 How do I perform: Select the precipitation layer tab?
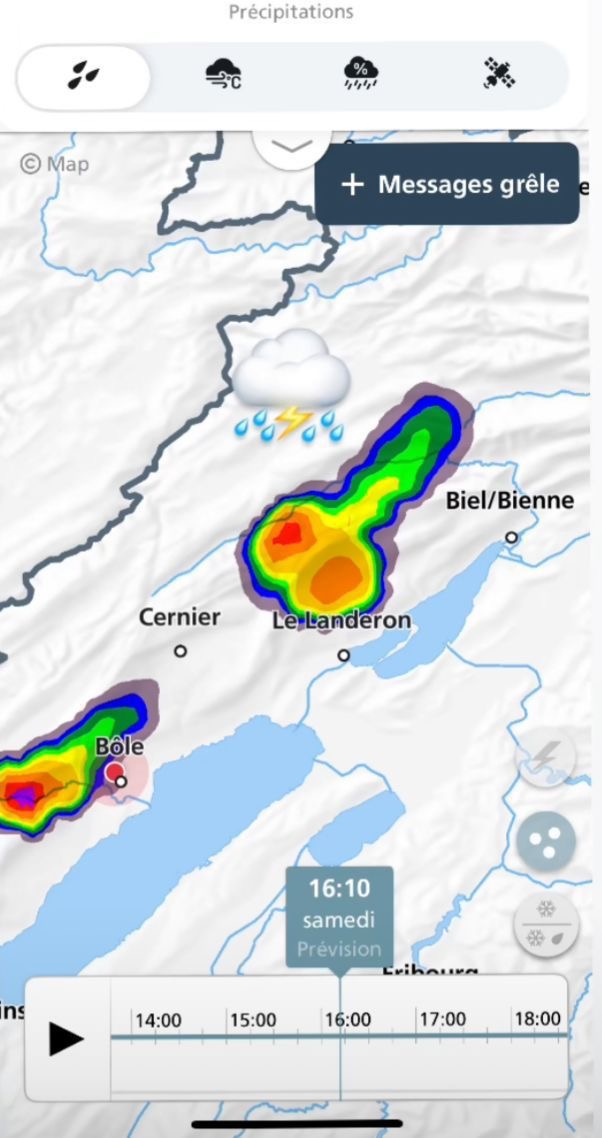coord(84,76)
